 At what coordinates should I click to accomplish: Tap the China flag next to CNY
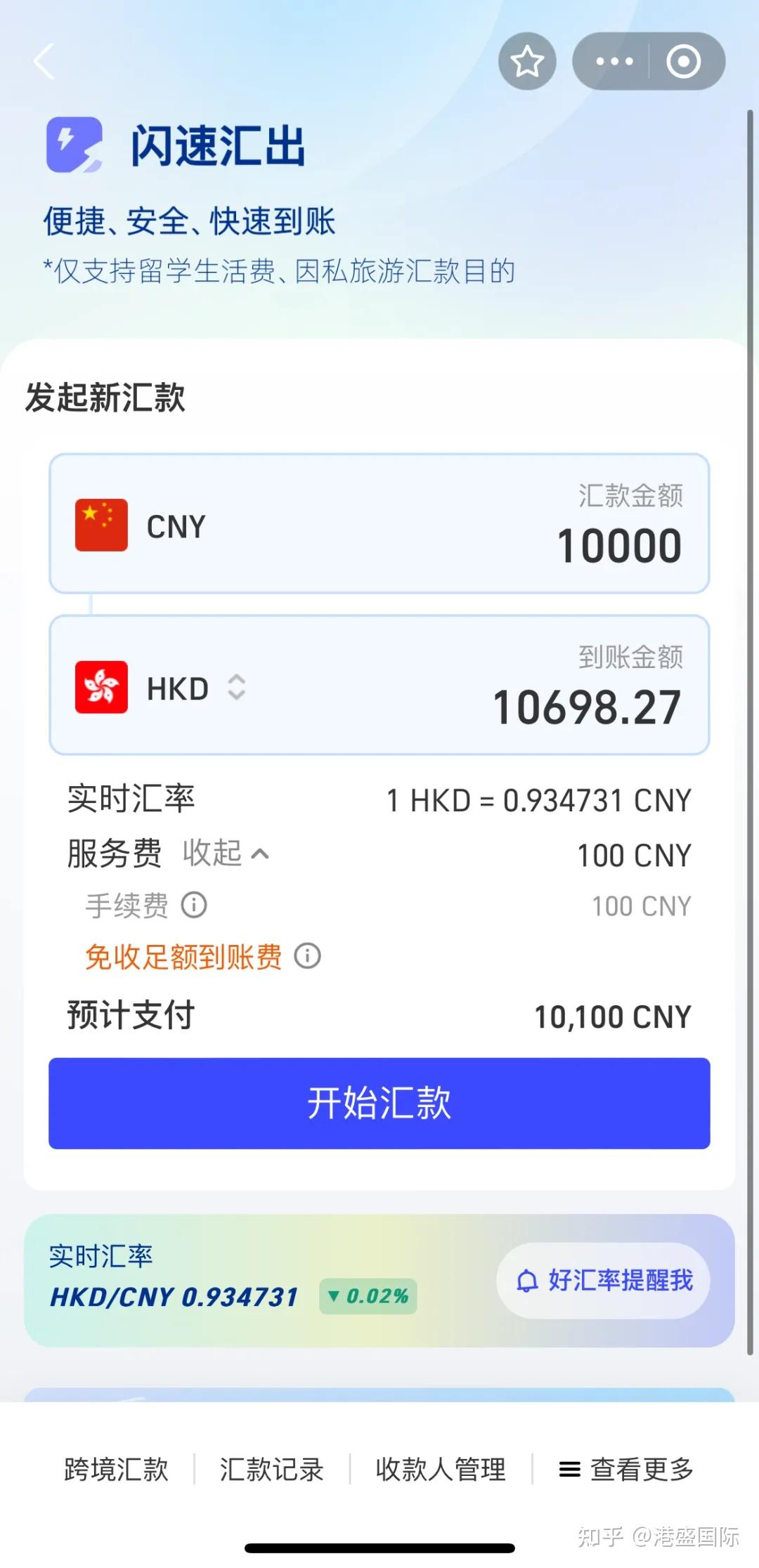pos(100,525)
